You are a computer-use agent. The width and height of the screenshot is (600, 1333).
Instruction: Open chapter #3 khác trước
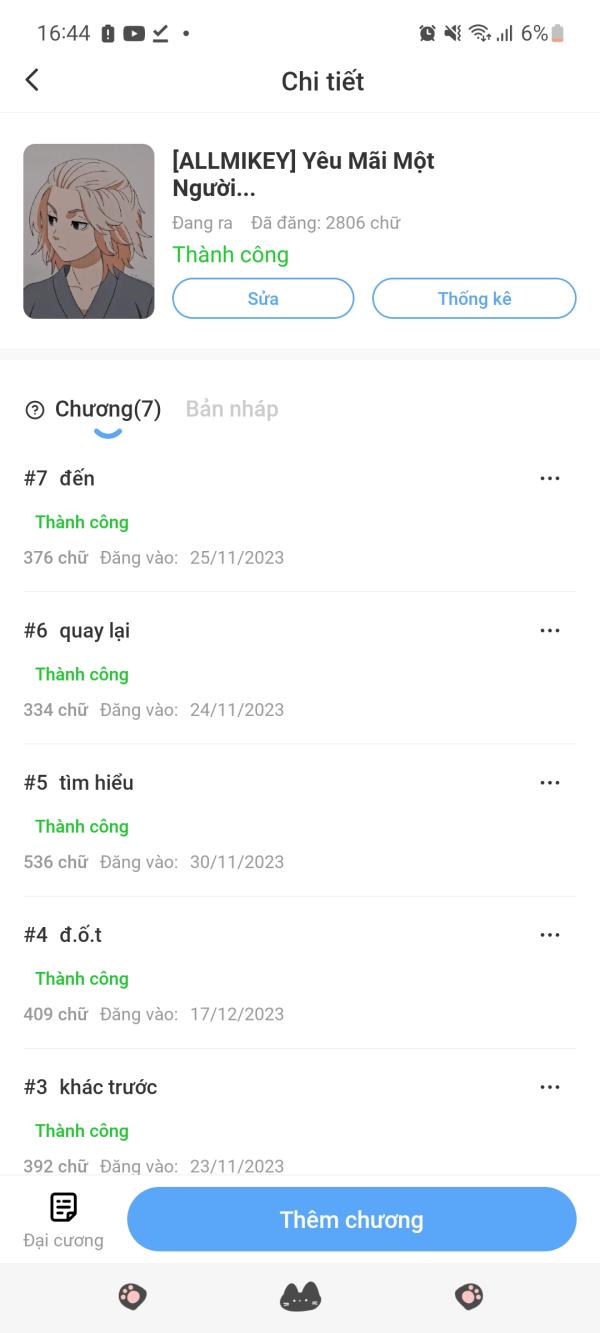(x=108, y=1086)
